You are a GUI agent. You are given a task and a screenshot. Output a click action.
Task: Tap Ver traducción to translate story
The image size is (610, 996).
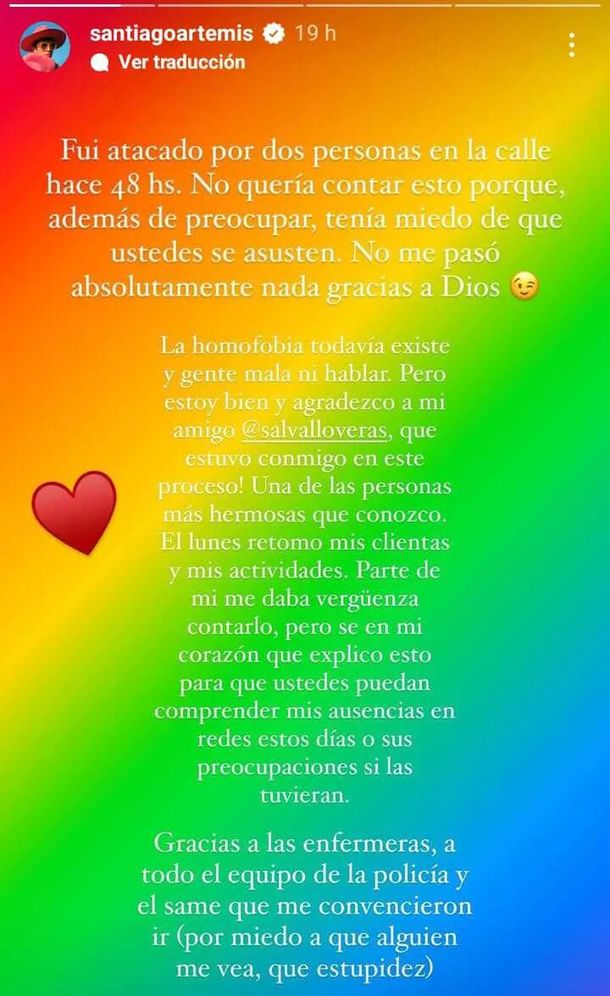pyautogui.click(x=181, y=62)
